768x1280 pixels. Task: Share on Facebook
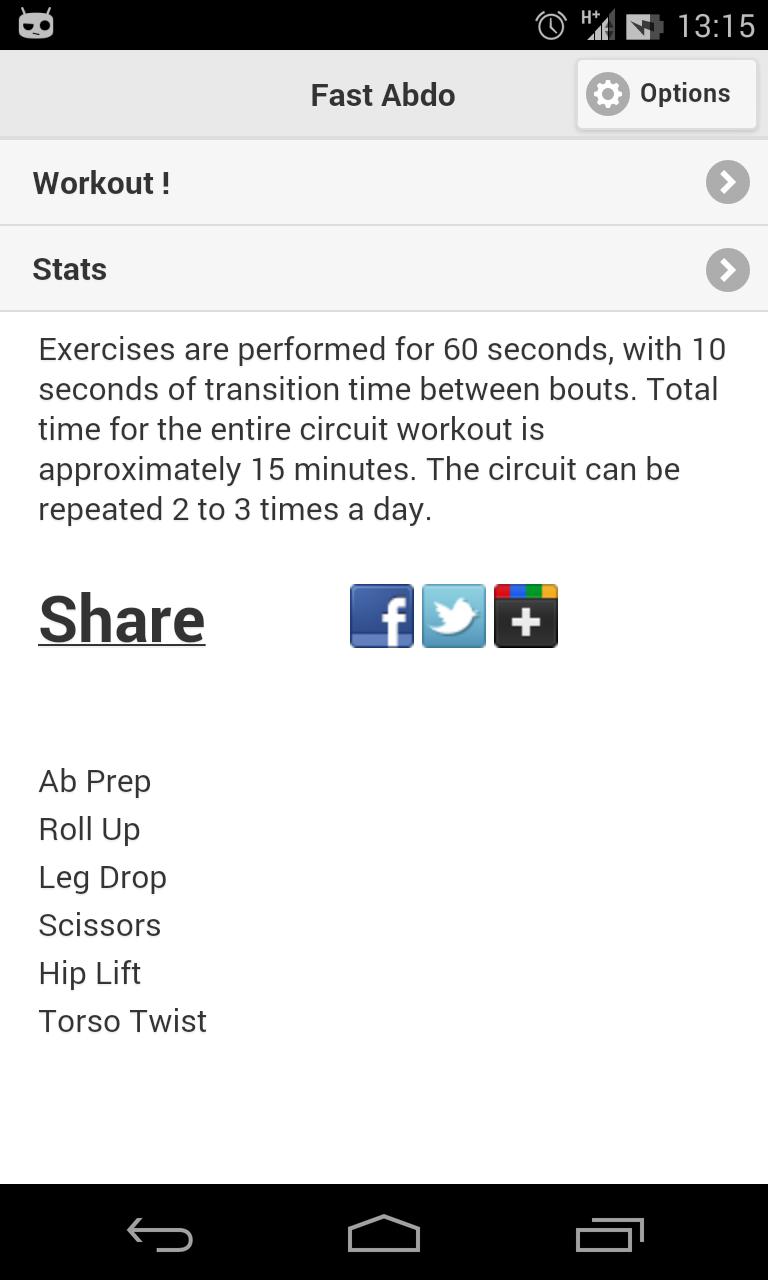(382, 616)
